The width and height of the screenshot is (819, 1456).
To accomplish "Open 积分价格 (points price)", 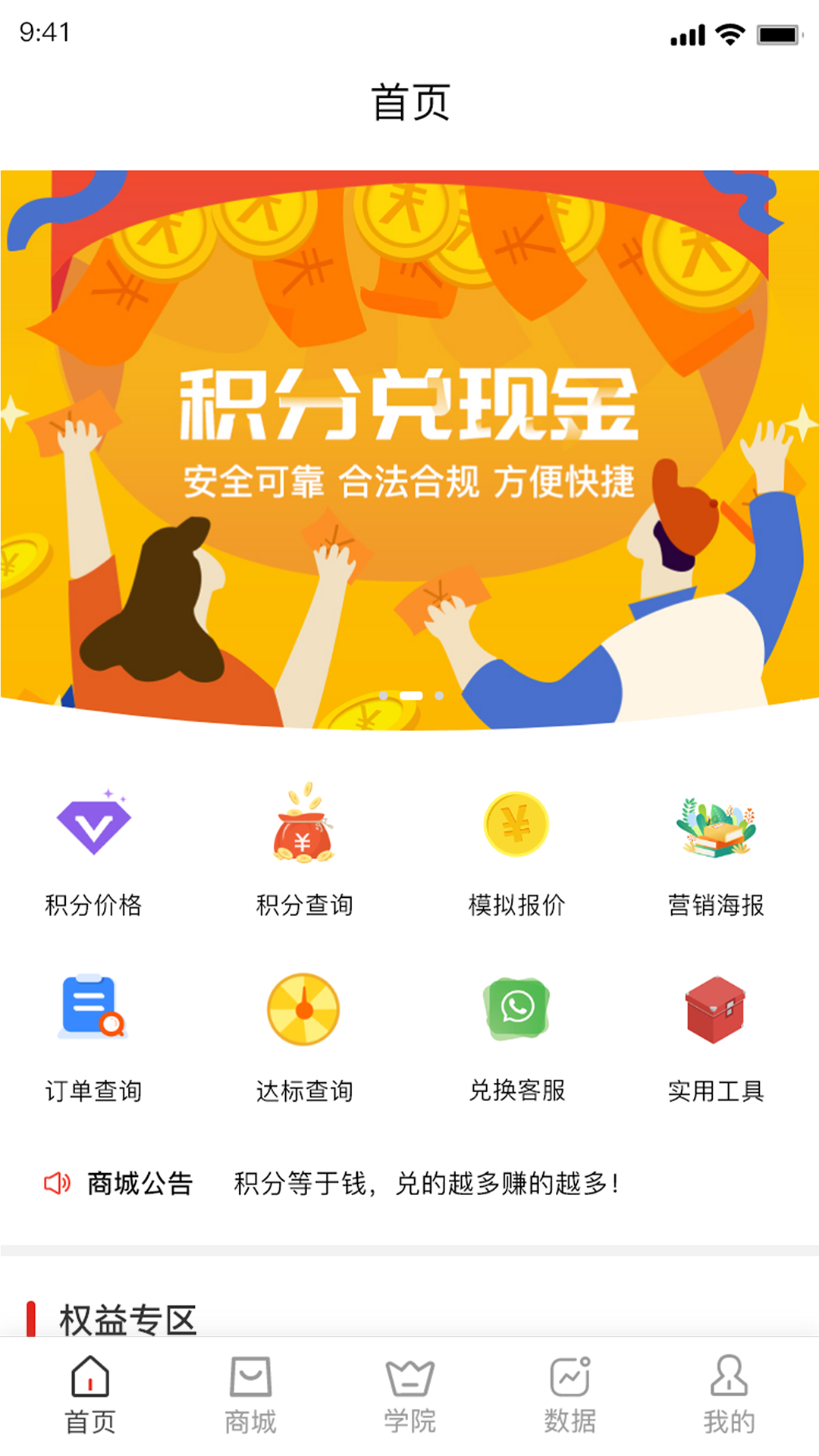I will [x=93, y=850].
